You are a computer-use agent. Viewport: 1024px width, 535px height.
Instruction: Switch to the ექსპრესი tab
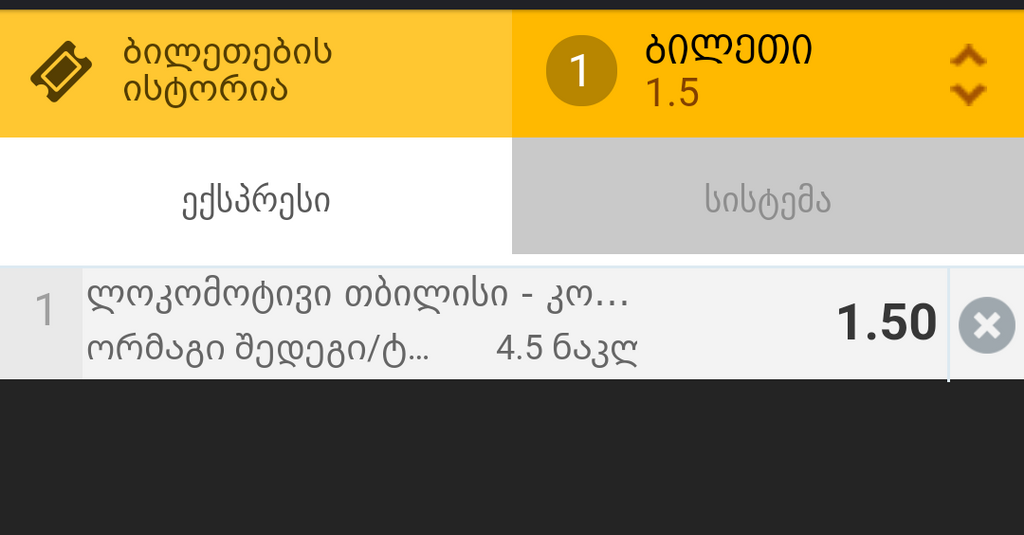[x=256, y=200]
